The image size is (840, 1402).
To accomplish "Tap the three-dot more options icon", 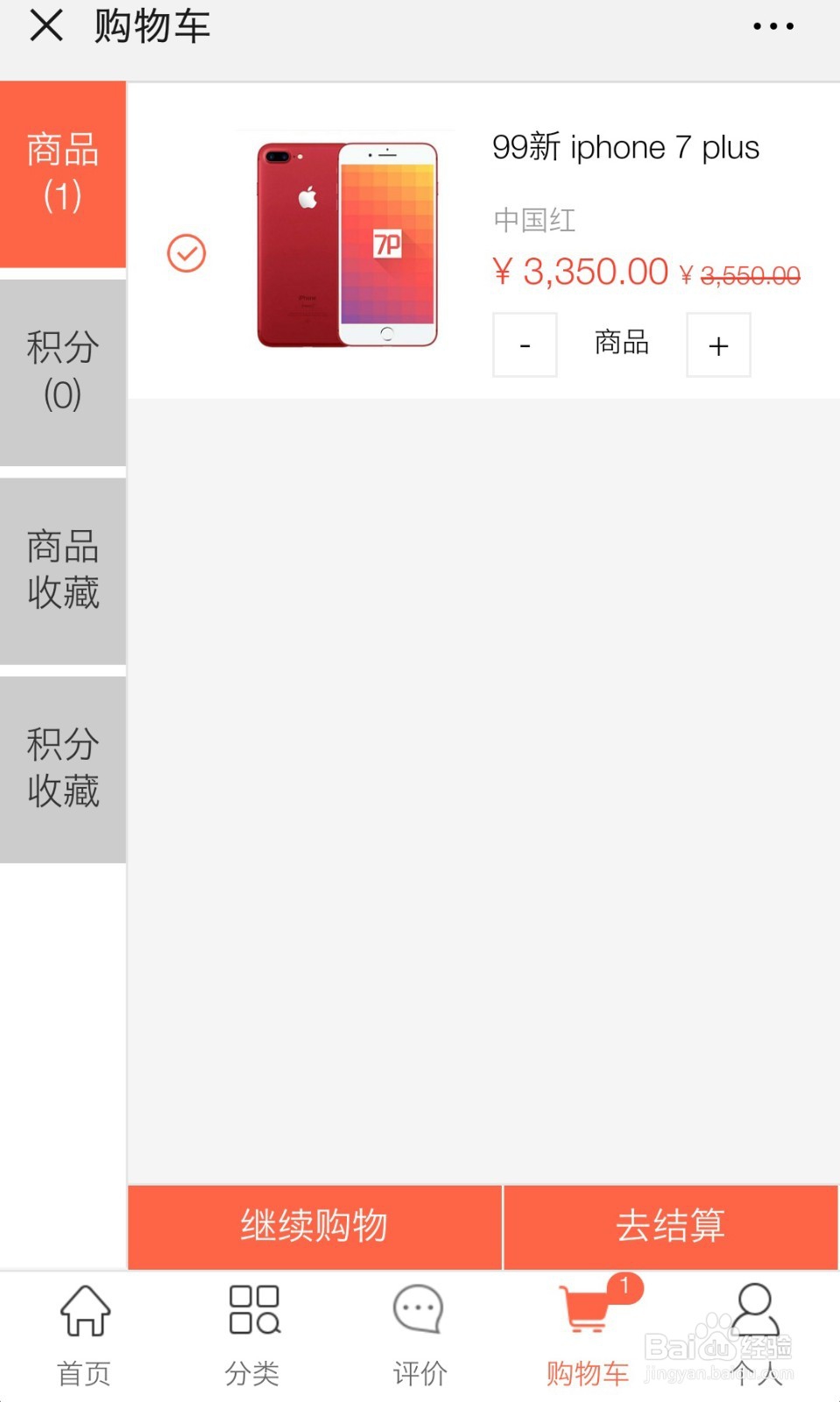I will click(x=773, y=26).
